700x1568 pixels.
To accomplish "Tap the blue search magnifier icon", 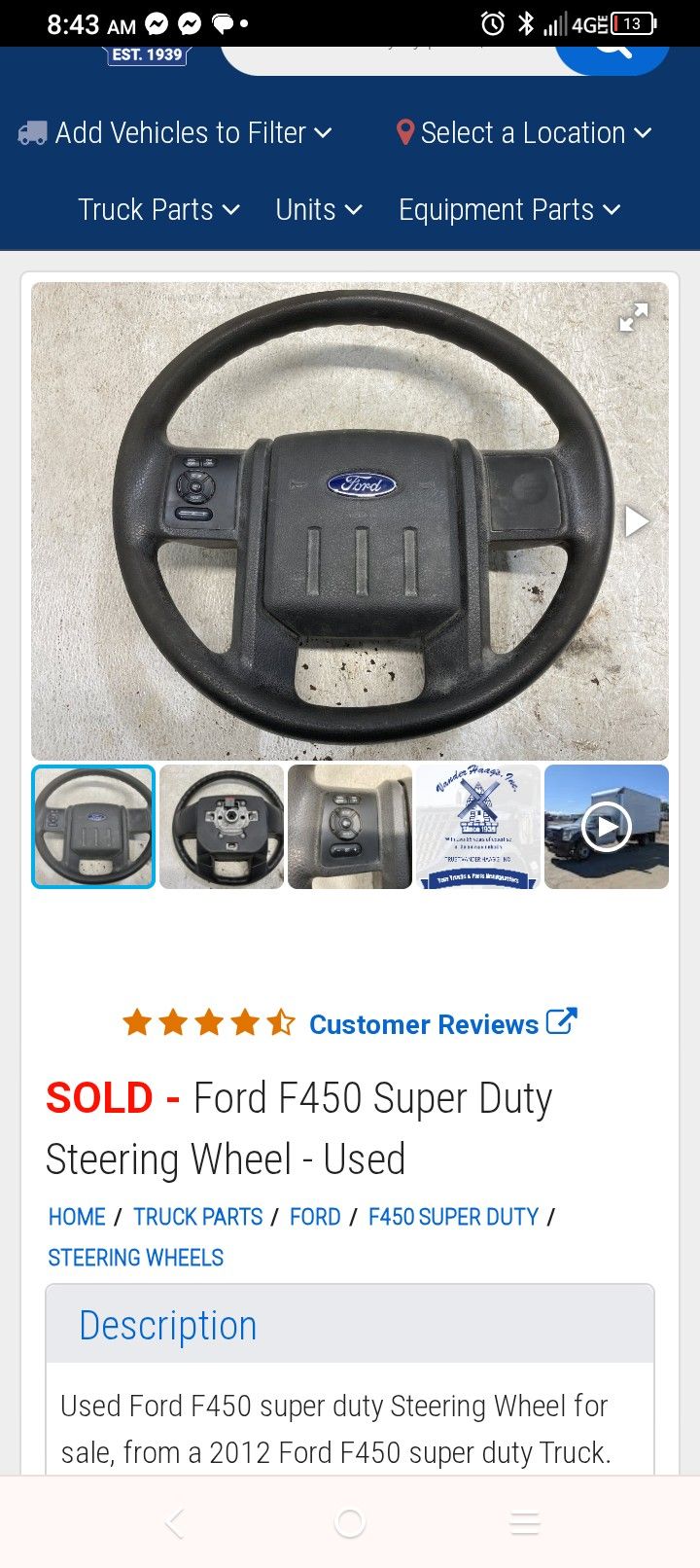I will (612, 51).
